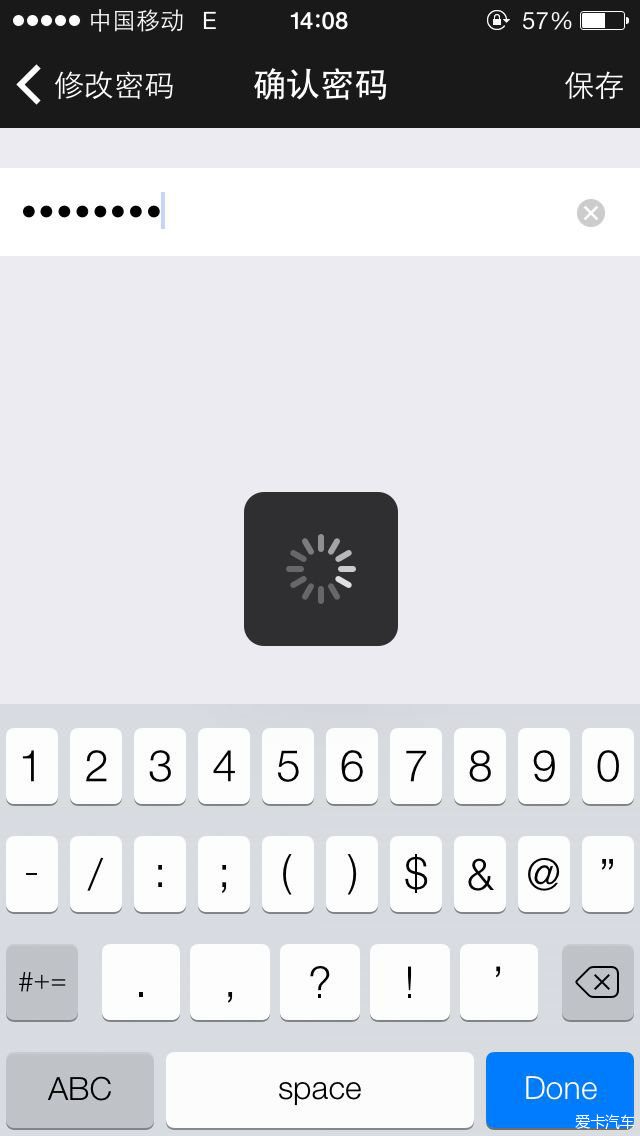This screenshot has width=640, height=1136.
Task: Go back to 修改密码
Action: pos(94,85)
